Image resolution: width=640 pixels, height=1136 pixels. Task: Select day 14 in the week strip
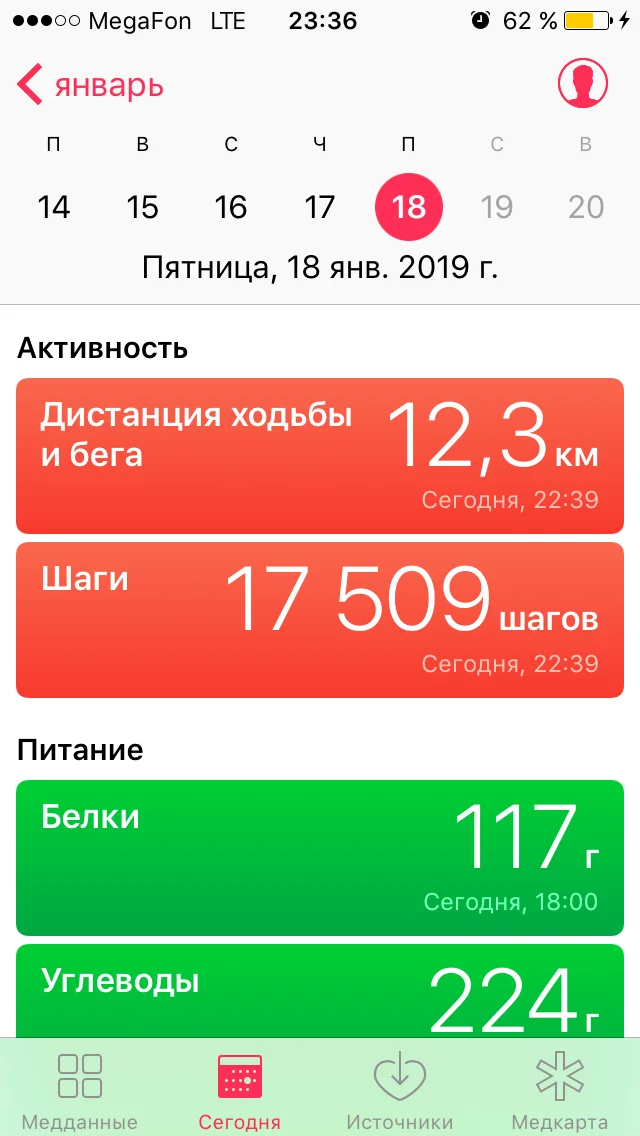(54, 207)
